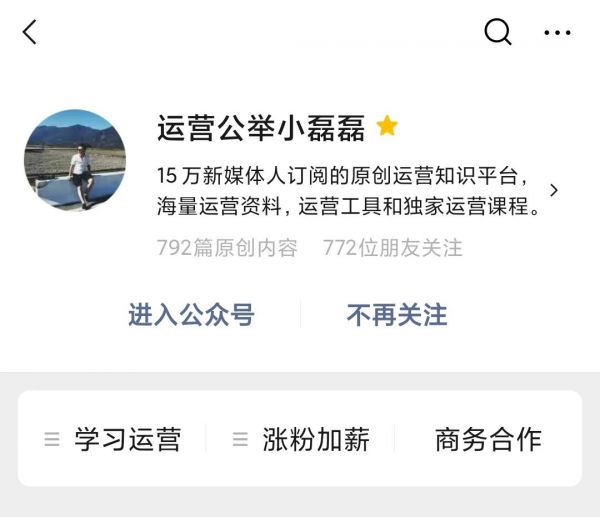View 792篇原创内容 original articles
Screen dimensions: 600x517
227,248
